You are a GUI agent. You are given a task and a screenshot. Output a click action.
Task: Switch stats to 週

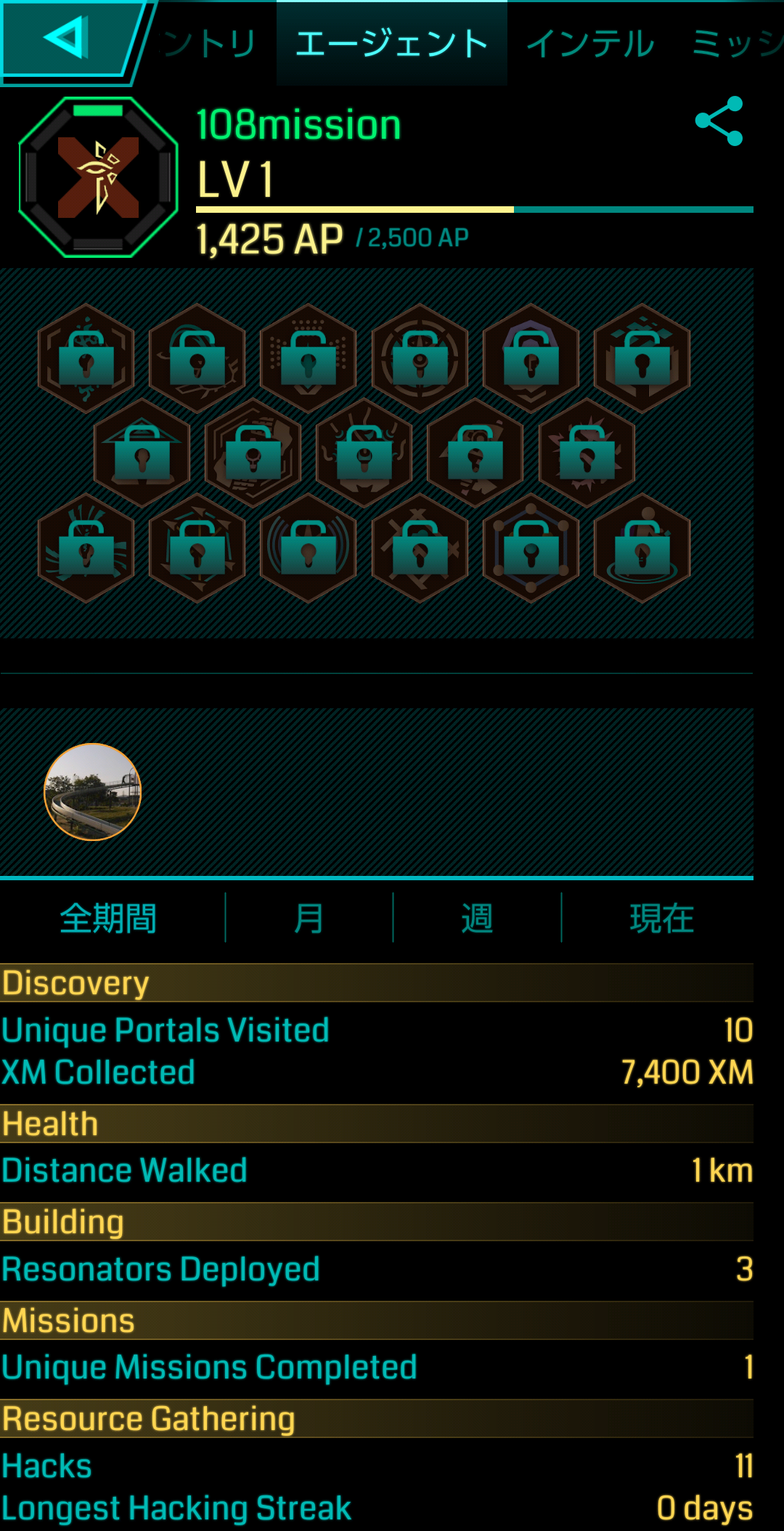coord(477,918)
